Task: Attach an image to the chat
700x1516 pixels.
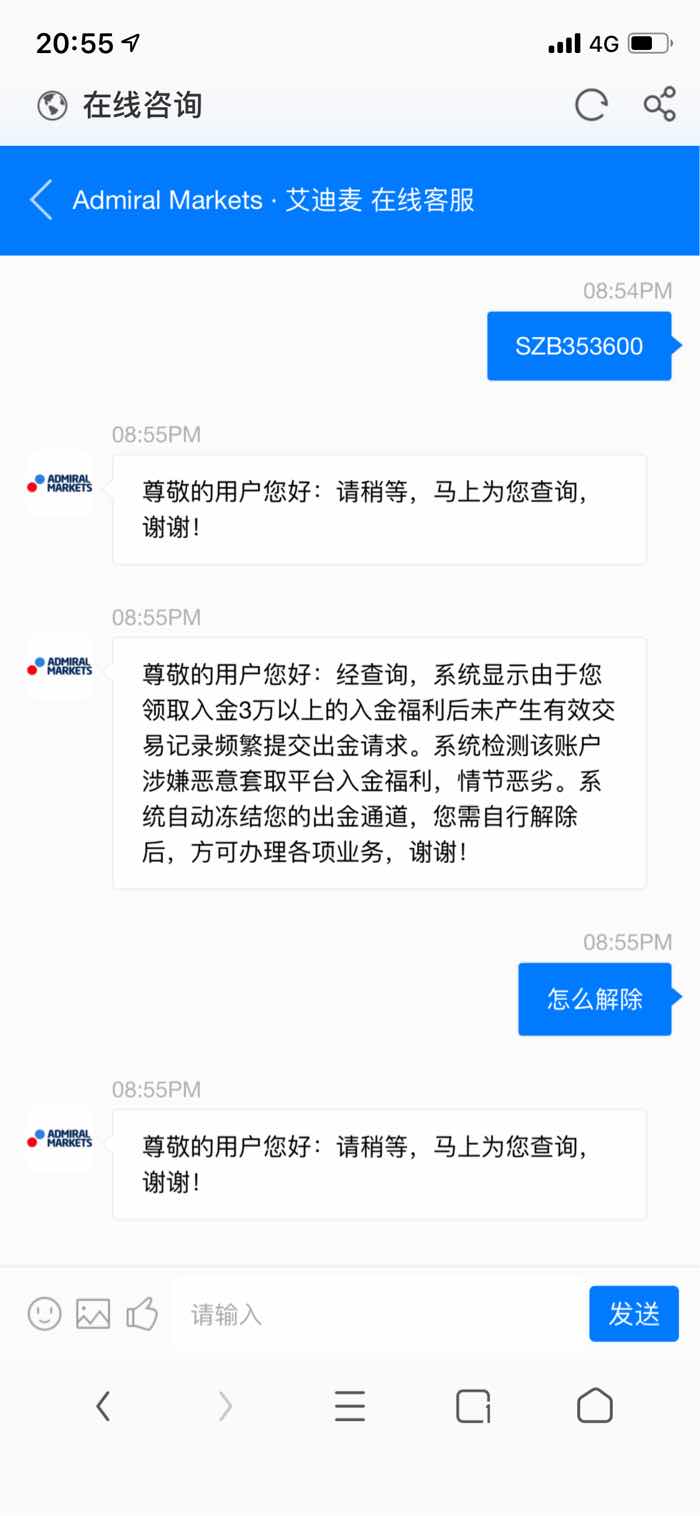Action: (x=93, y=1313)
